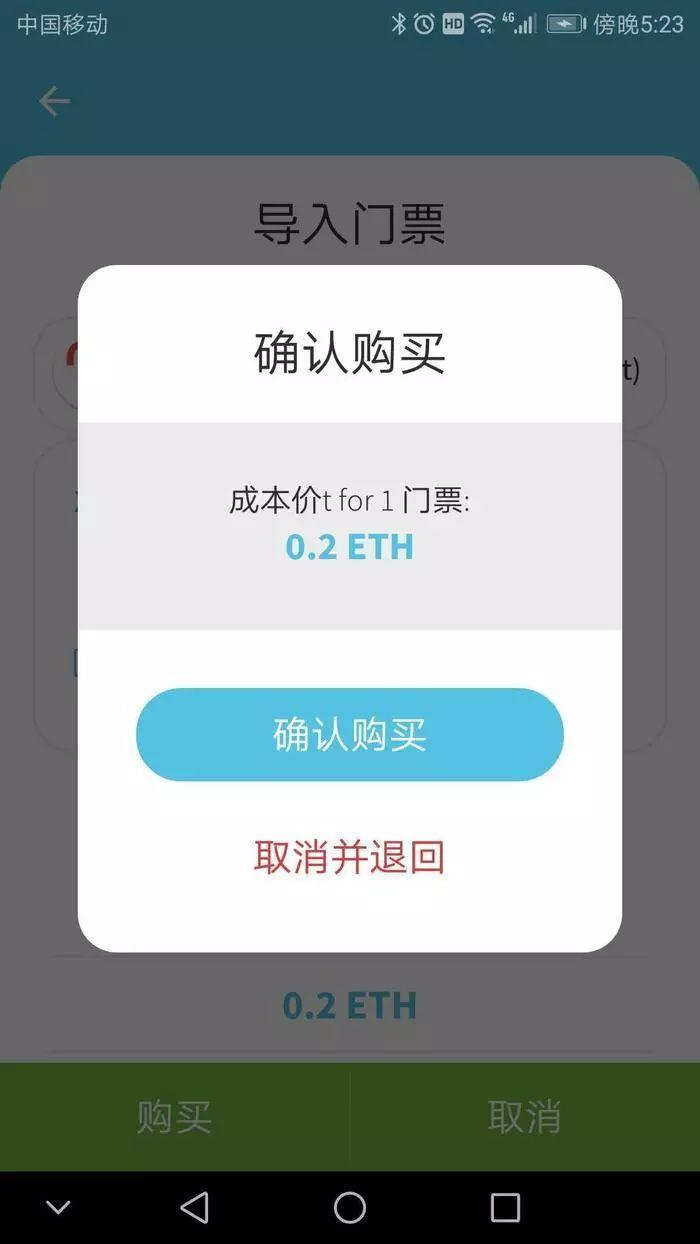
Task: Tap the blue 确认购买 confirm button
Action: [x=350, y=735]
